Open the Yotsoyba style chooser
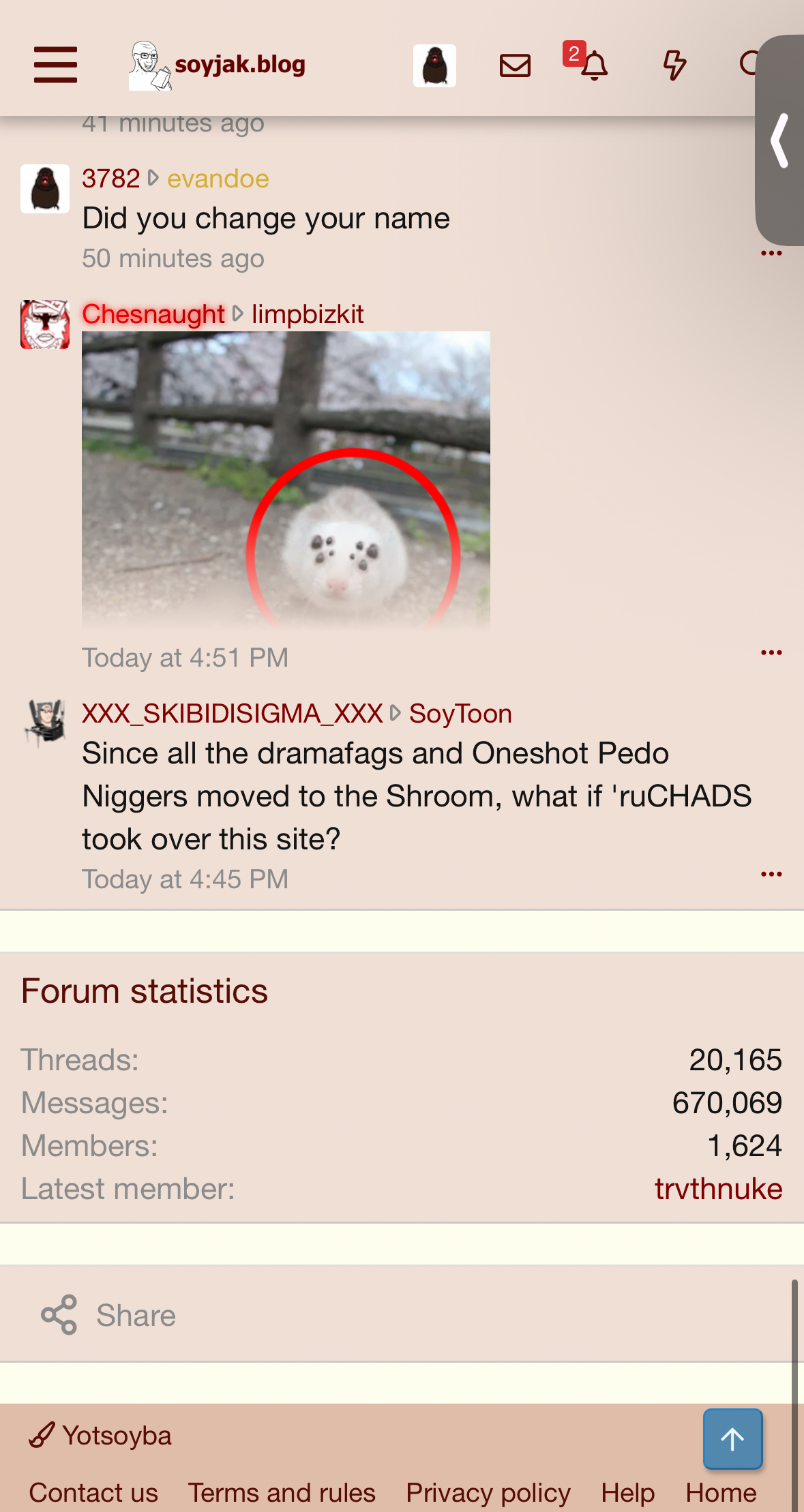The width and height of the screenshot is (804, 1512). click(x=100, y=1436)
